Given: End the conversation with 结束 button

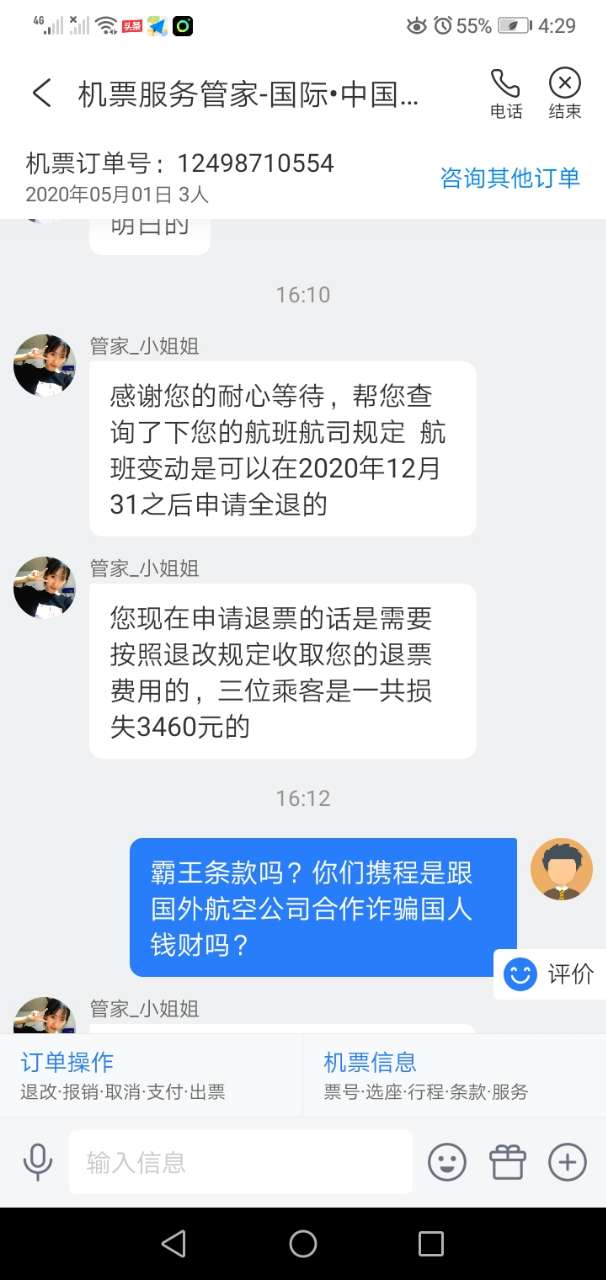Looking at the screenshot, I should point(564,94).
